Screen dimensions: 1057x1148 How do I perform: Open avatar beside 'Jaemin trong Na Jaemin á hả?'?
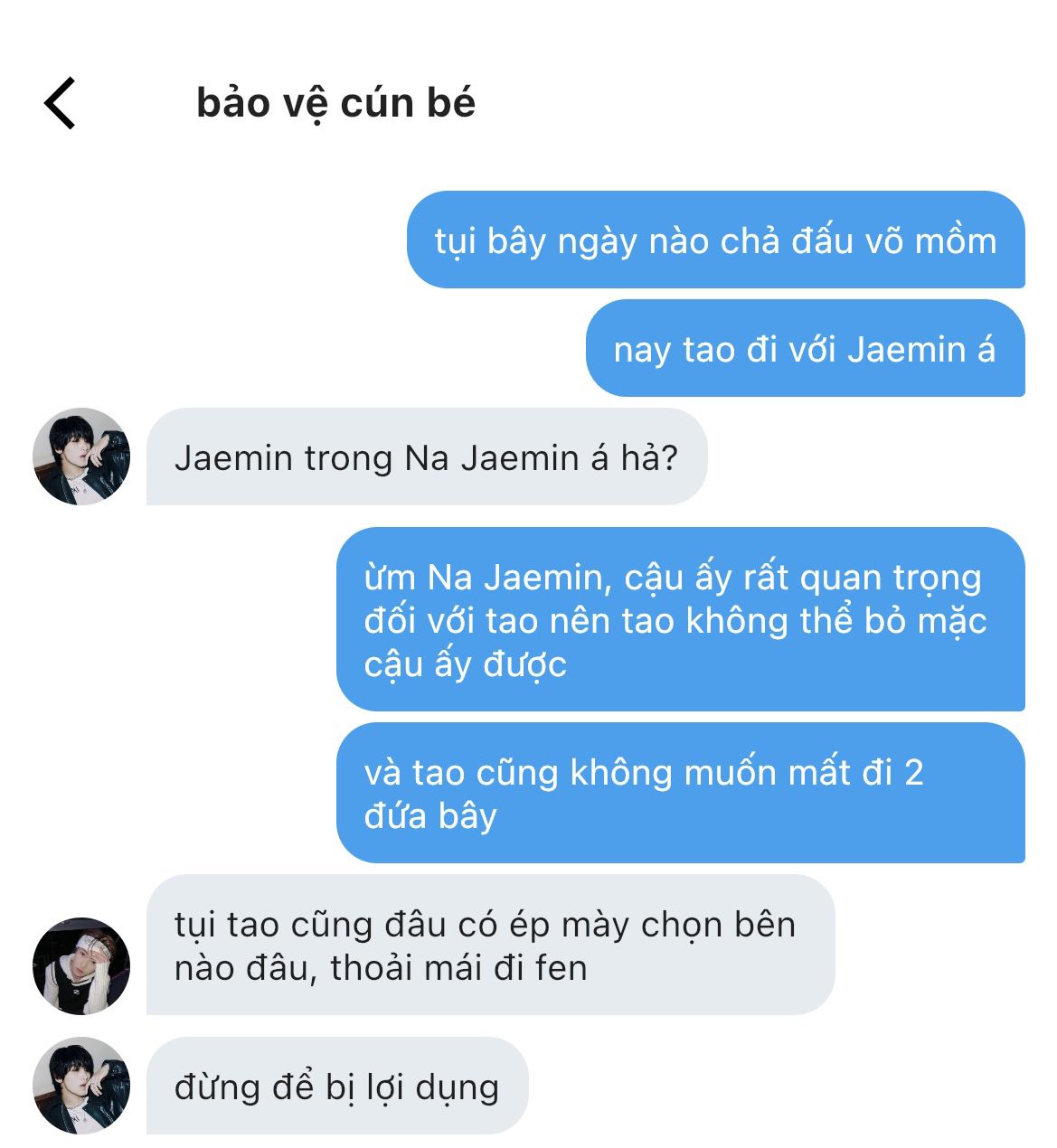coord(81,456)
